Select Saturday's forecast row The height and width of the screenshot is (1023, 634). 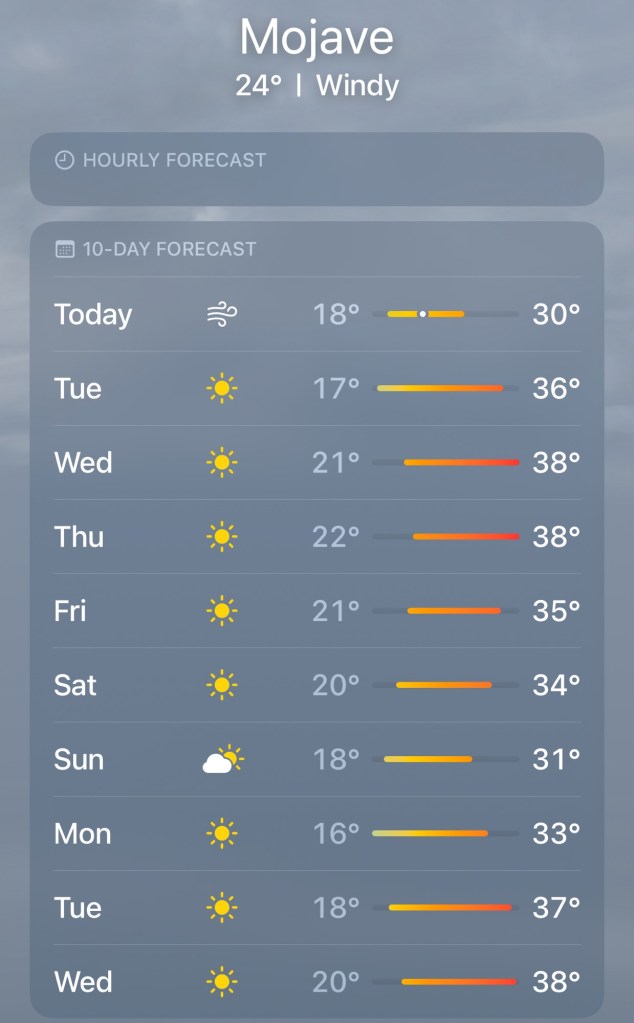[316, 685]
